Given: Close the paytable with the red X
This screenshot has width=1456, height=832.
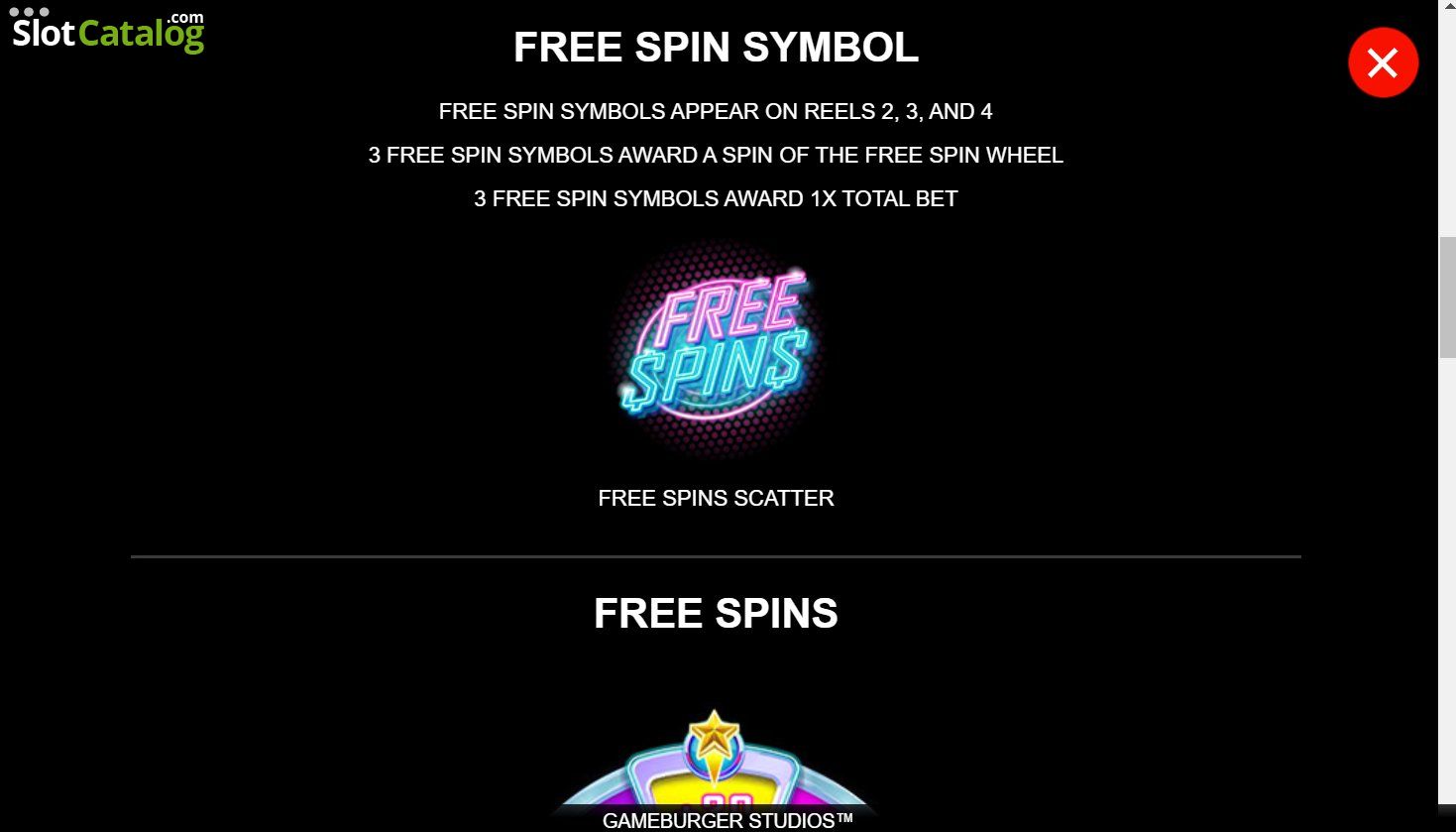Looking at the screenshot, I should click(x=1383, y=62).
